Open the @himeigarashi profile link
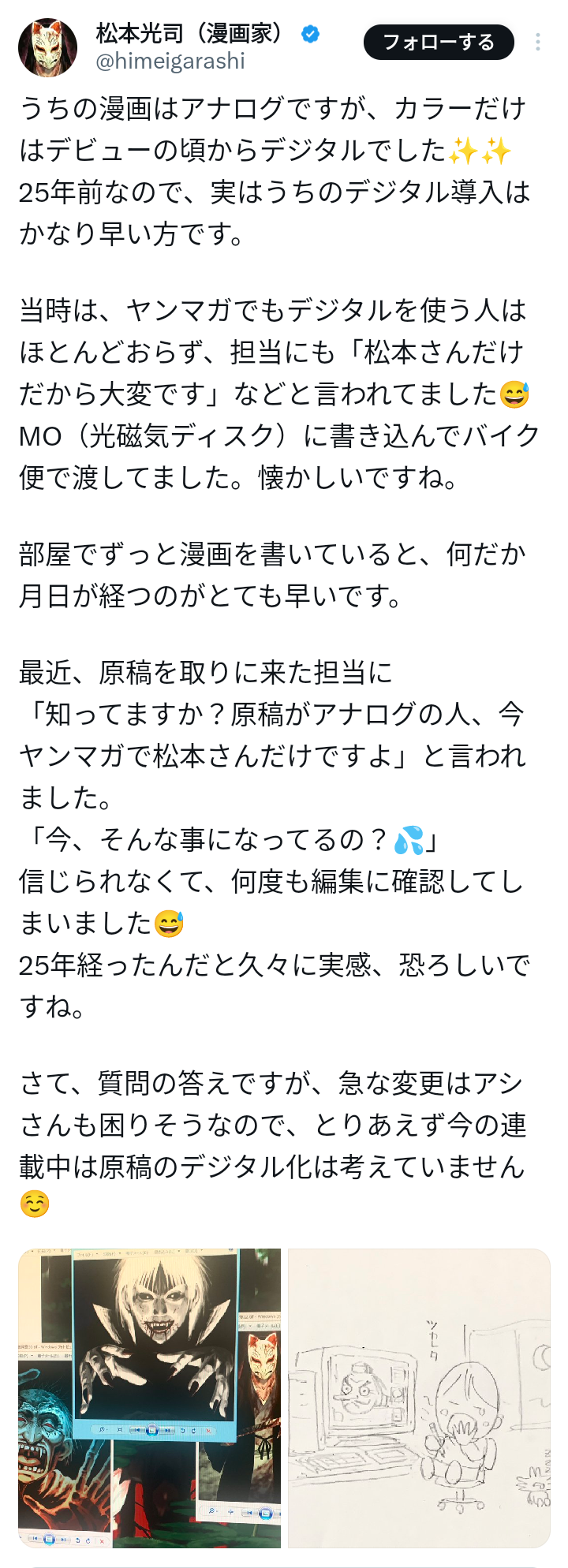Image resolution: width=568 pixels, height=1568 pixels. click(x=170, y=62)
